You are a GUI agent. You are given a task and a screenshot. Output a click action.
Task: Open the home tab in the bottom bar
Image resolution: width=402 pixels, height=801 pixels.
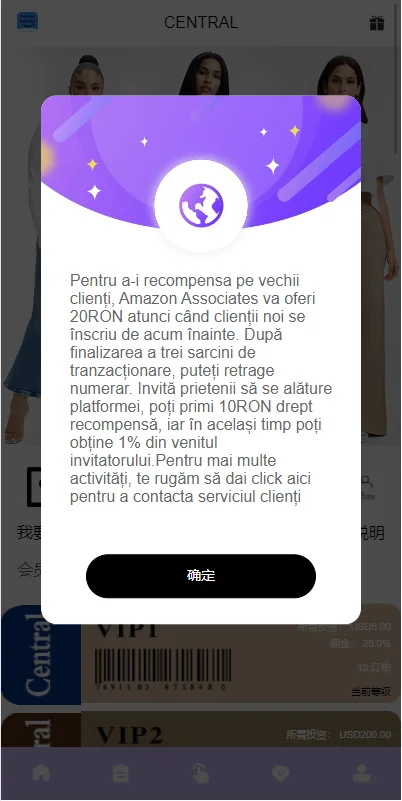tap(41, 773)
